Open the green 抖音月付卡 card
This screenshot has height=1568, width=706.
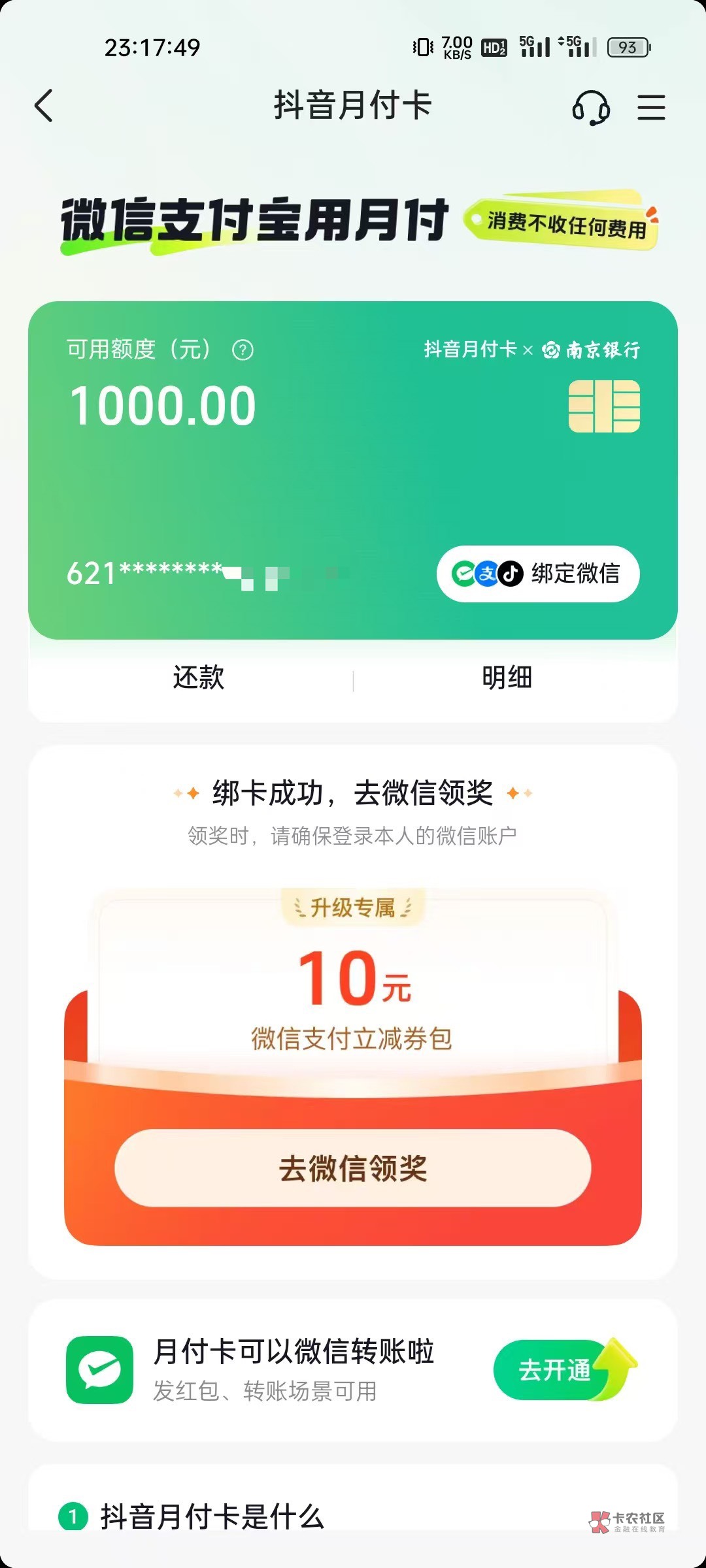353,470
